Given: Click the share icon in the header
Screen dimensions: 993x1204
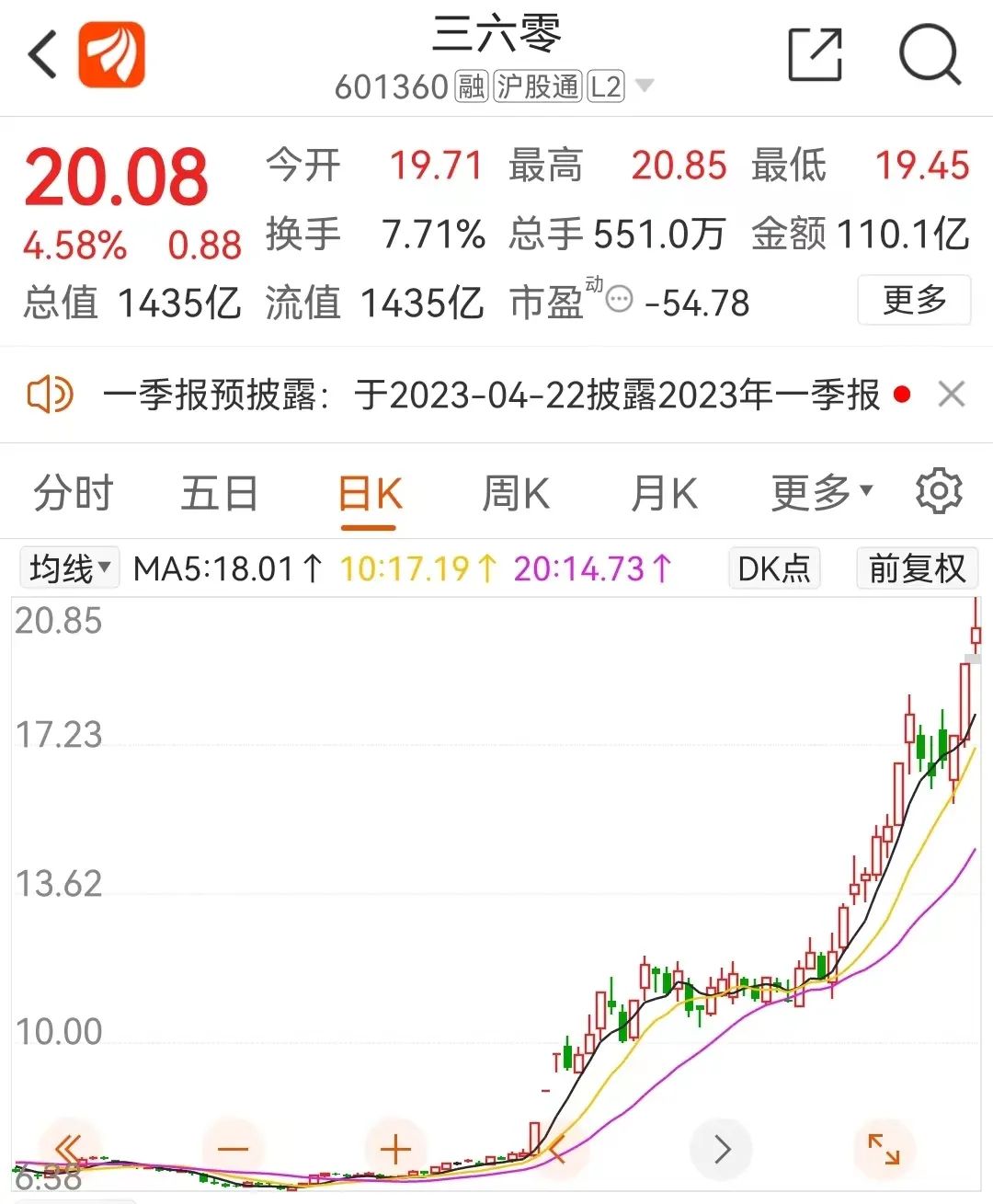Looking at the screenshot, I should pyautogui.click(x=813, y=55).
